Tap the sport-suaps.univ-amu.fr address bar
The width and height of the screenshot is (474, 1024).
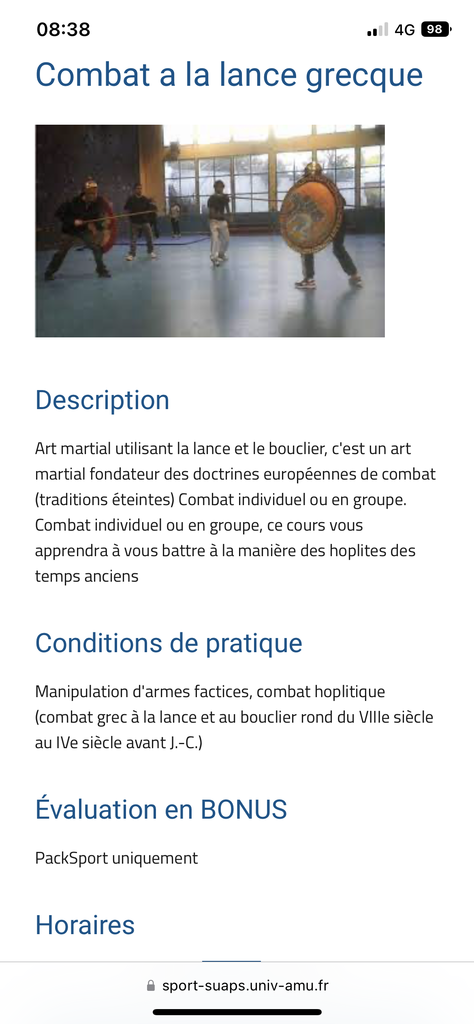(x=237, y=985)
